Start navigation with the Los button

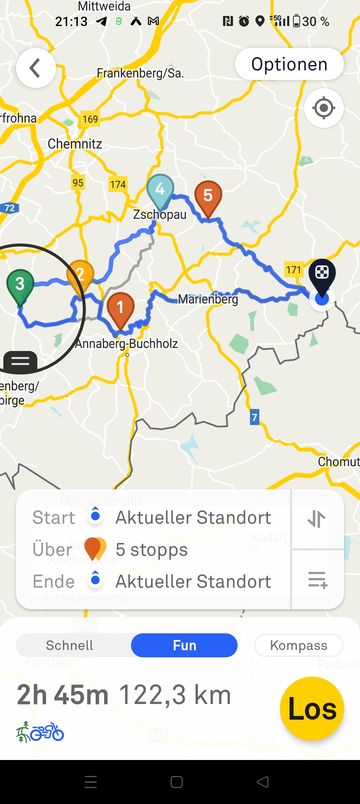[312, 709]
